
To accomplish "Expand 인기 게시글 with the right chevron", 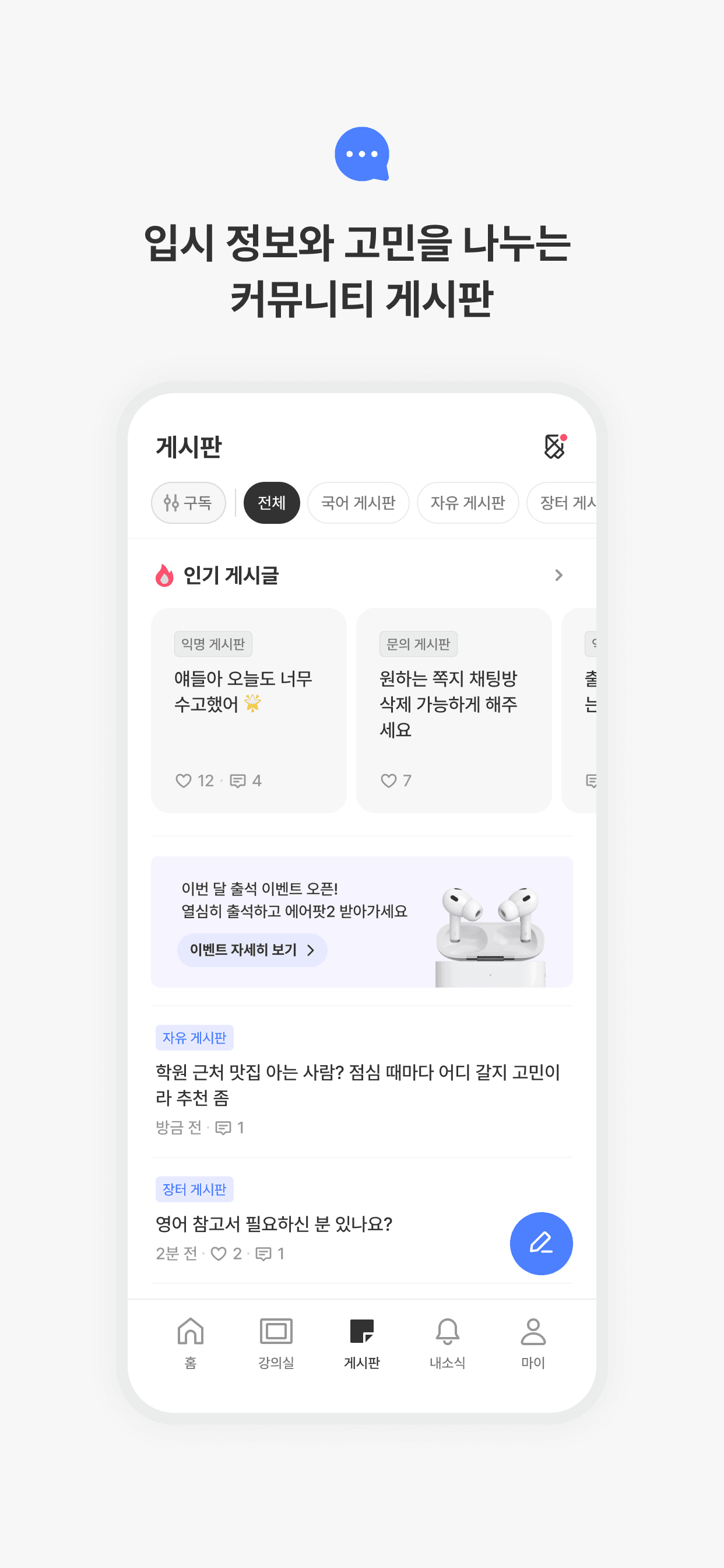I will click(x=558, y=575).
